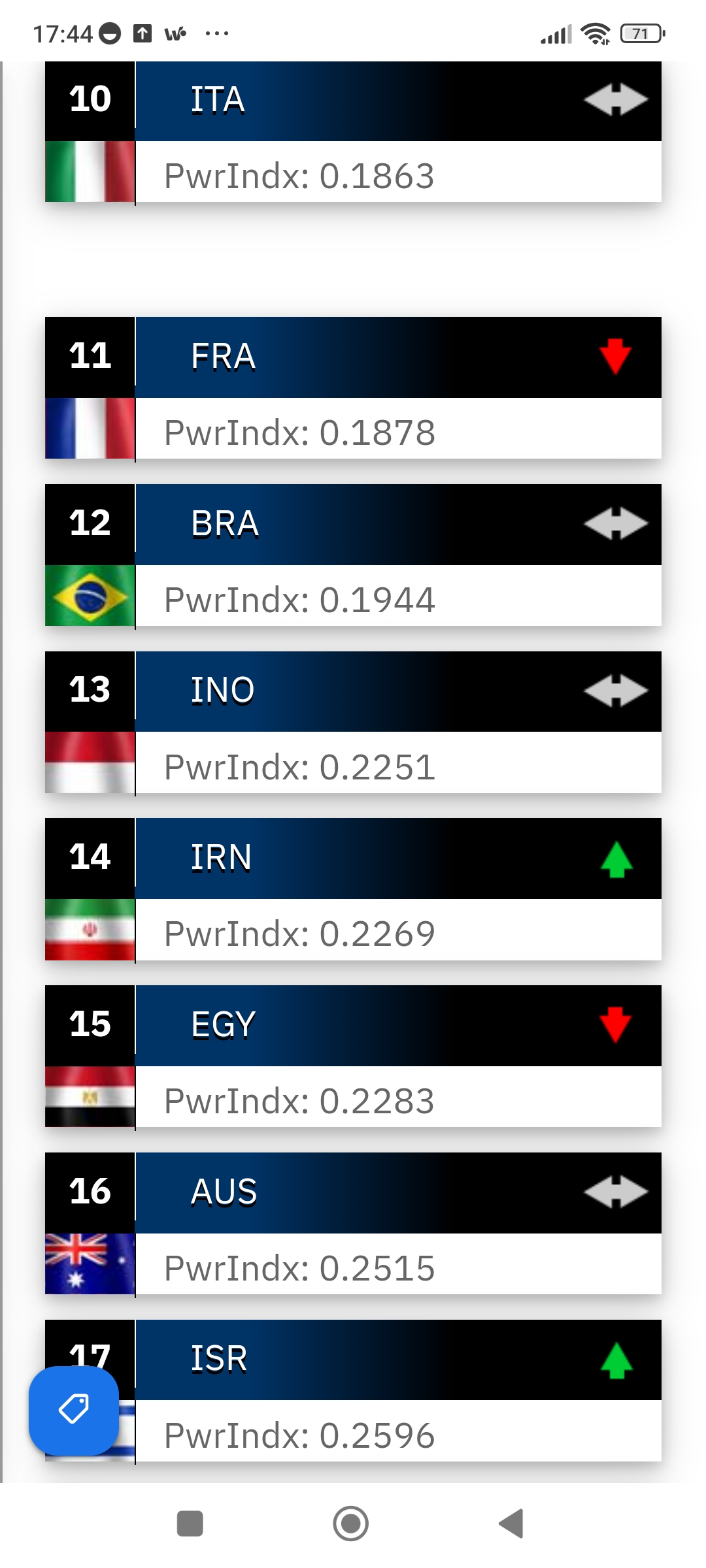
Task: Open the ISR ranking card
Action: point(353,1391)
